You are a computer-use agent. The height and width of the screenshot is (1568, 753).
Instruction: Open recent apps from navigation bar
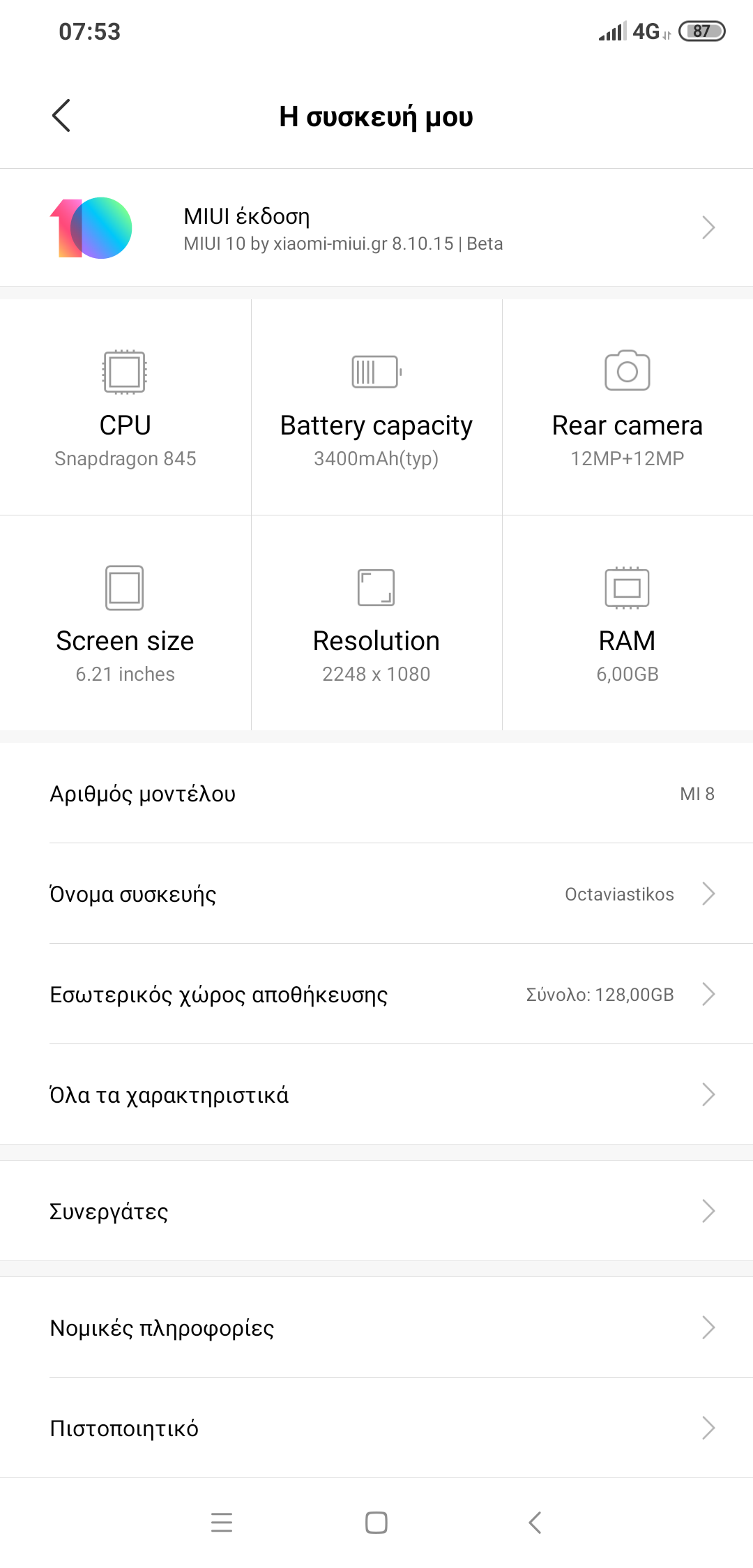coord(222,1522)
